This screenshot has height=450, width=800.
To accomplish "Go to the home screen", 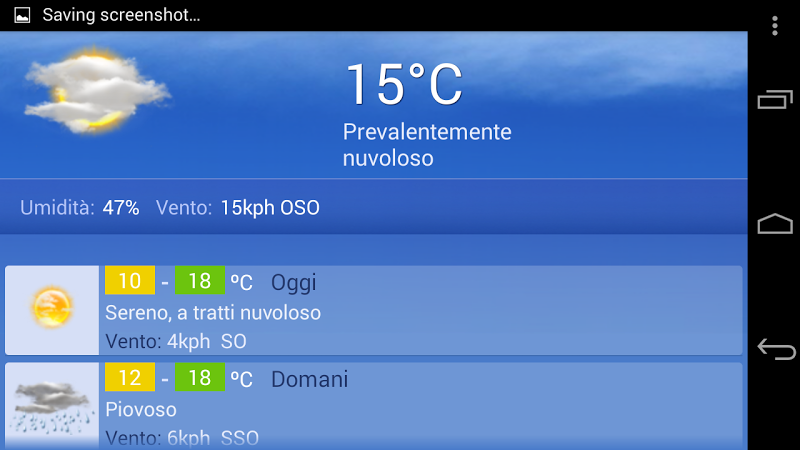I will point(775,224).
